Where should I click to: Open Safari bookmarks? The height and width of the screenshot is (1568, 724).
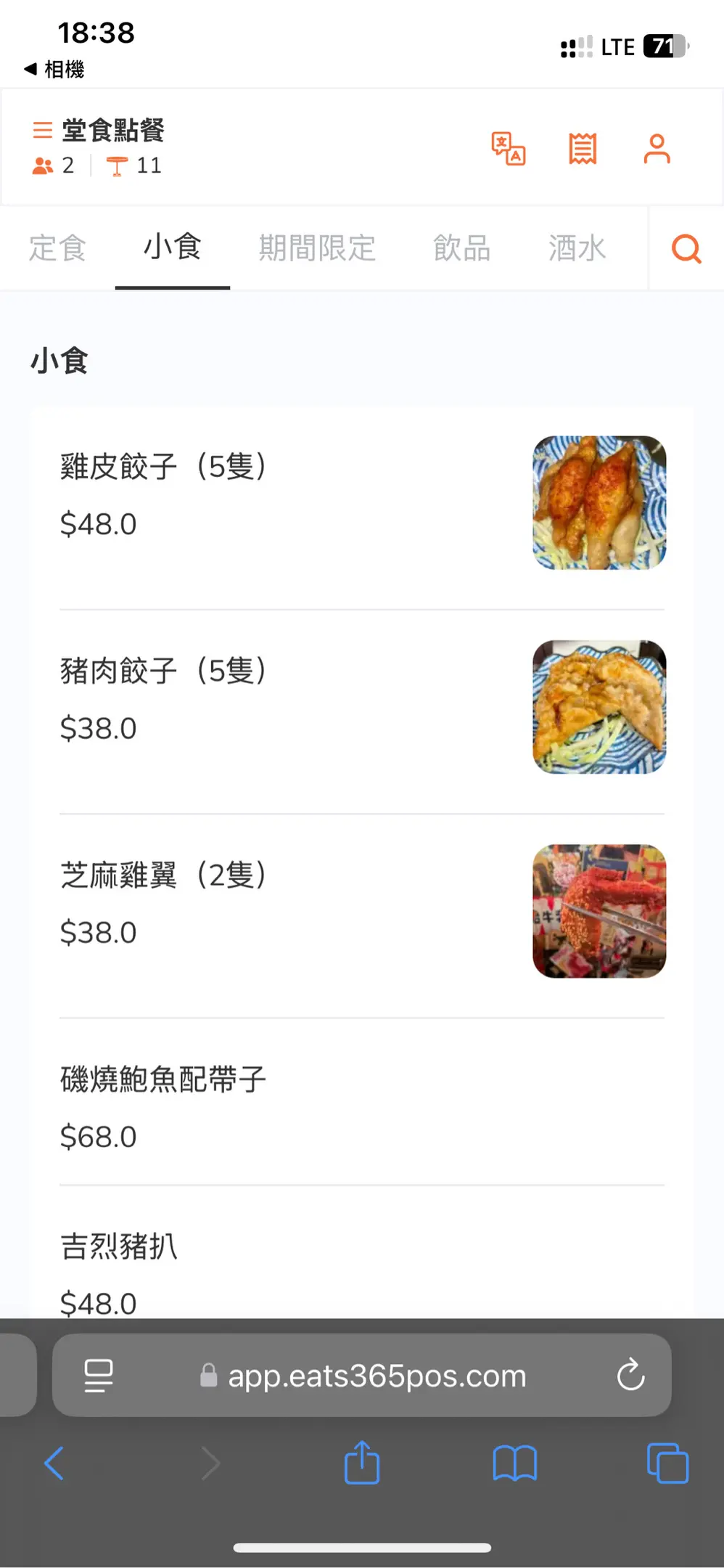[514, 1463]
